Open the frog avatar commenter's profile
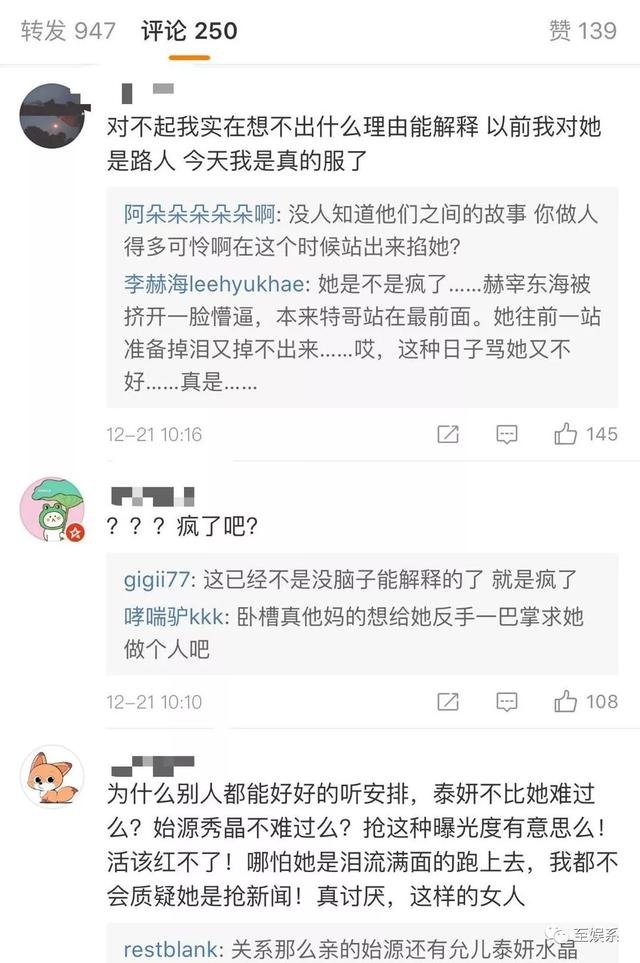The image size is (640, 963). [x=51, y=510]
